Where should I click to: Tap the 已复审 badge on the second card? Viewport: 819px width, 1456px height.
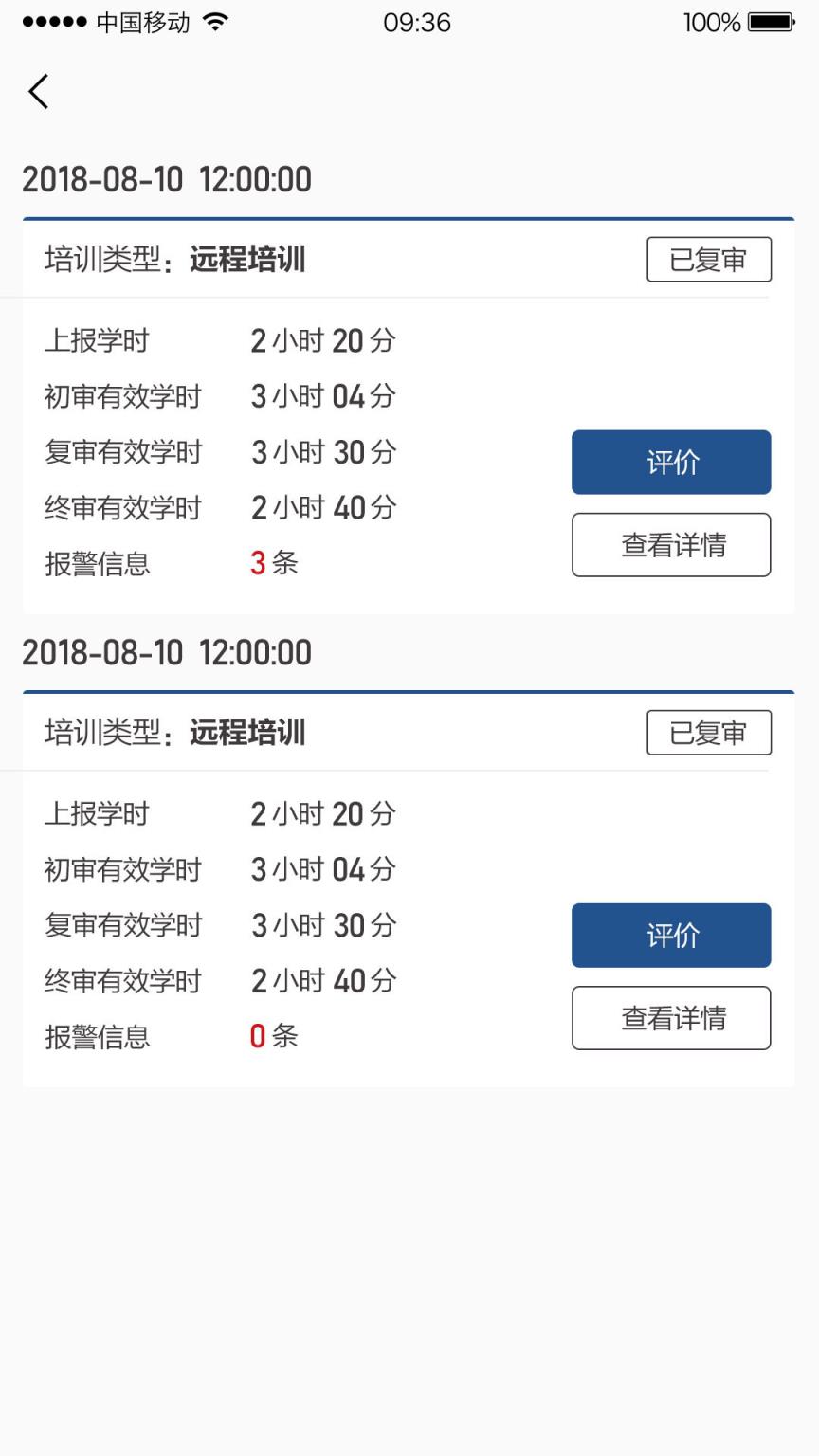[x=709, y=732]
